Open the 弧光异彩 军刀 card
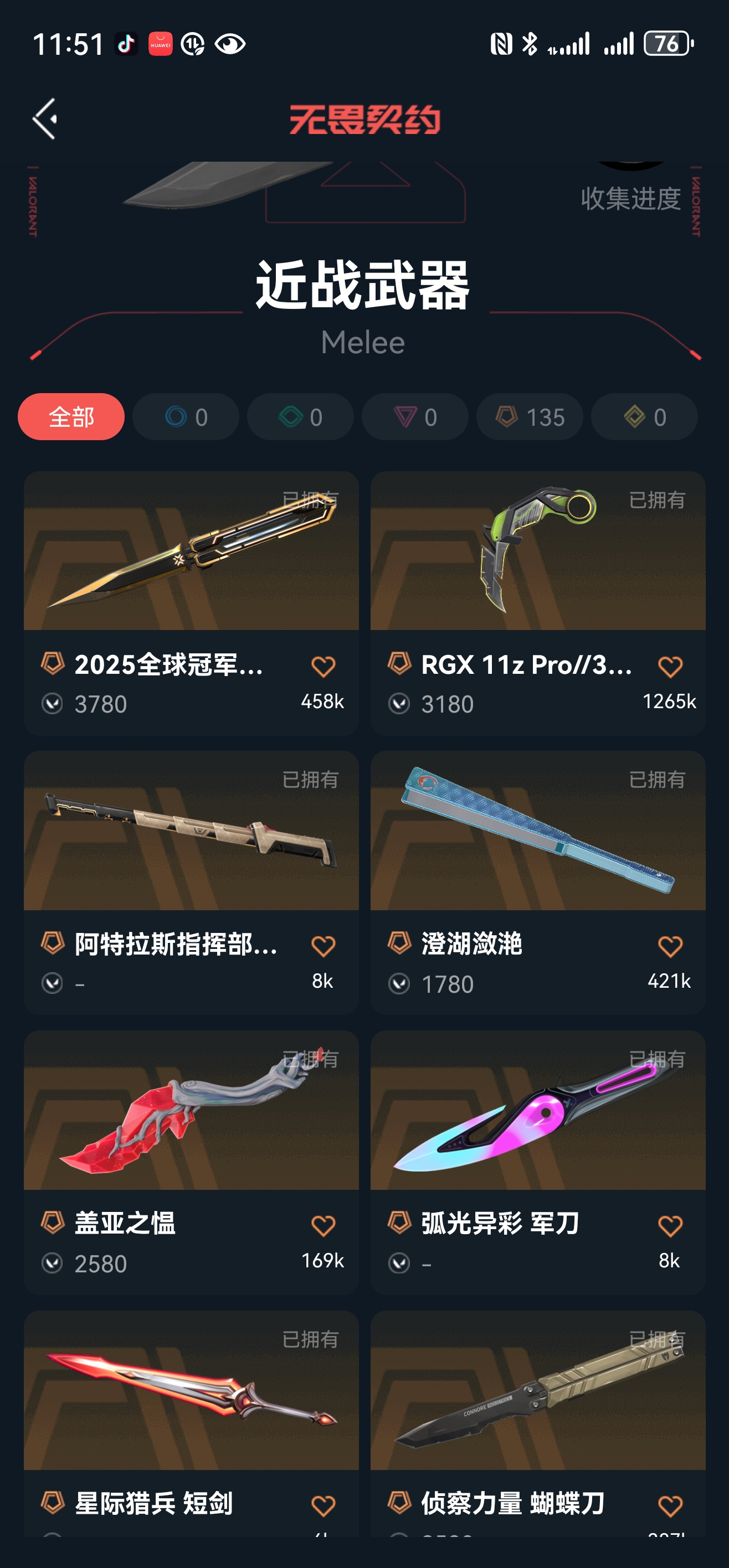 (538, 1110)
